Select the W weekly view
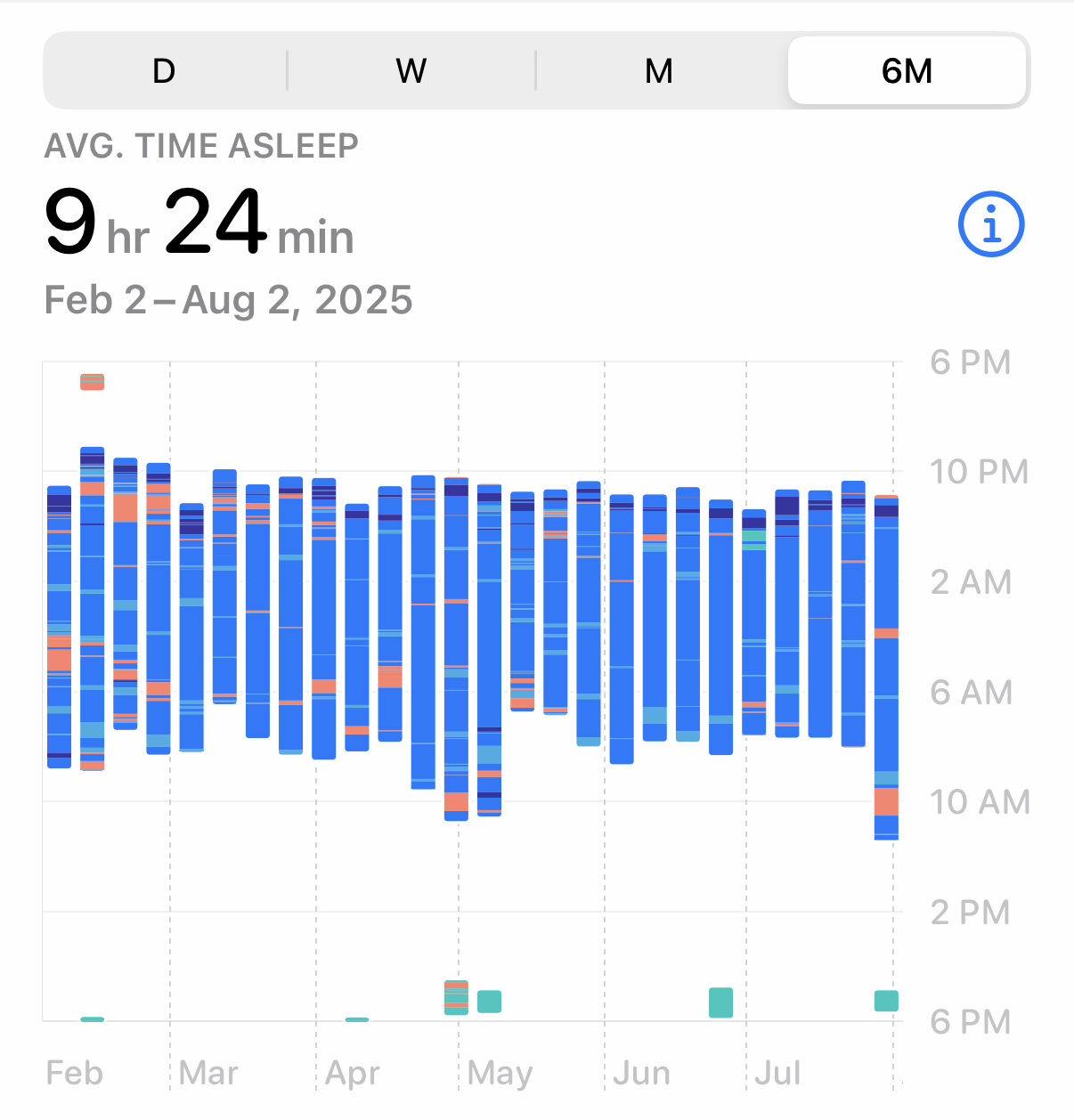The height and width of the screenshot is (1120, 1074). pos(411,70)
